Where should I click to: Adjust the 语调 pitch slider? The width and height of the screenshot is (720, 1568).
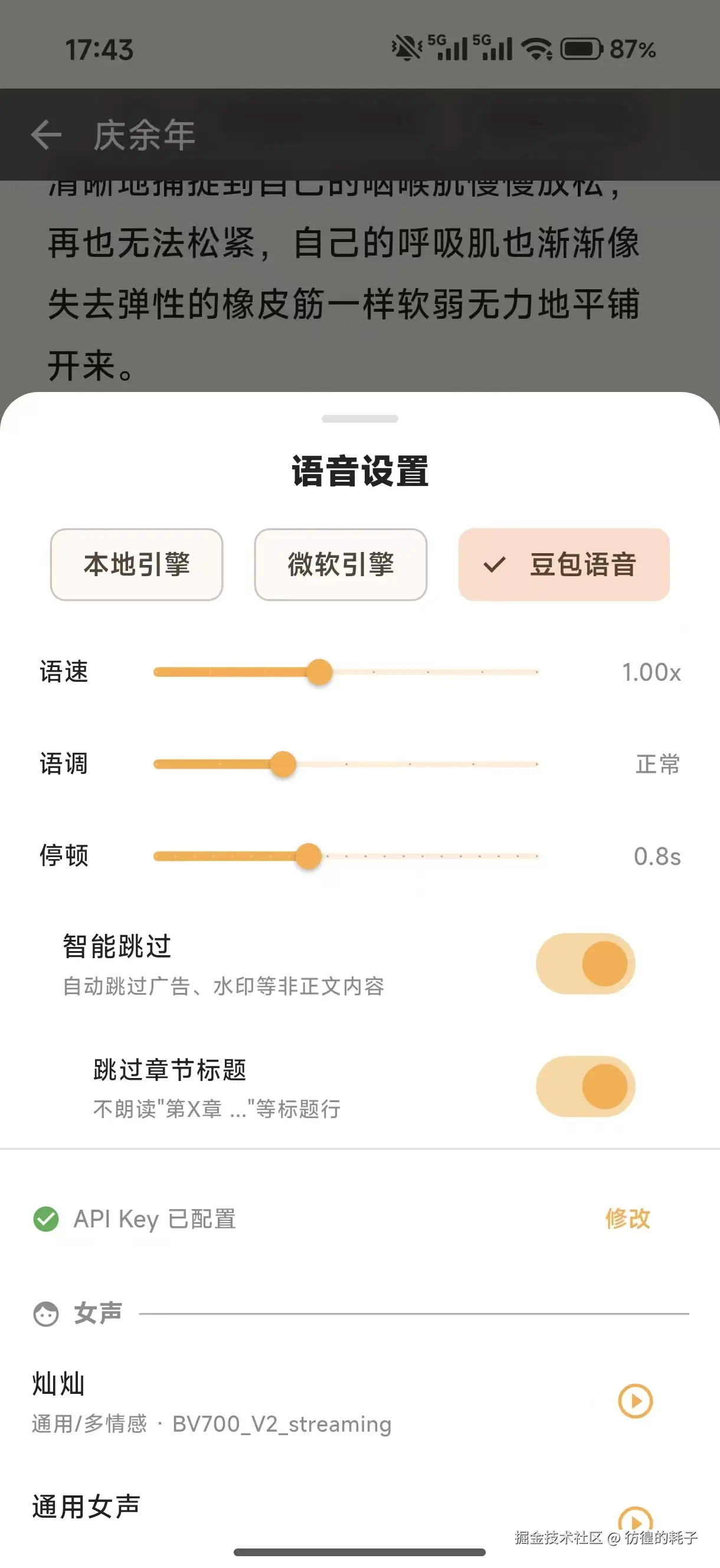(x=283, y=764)
